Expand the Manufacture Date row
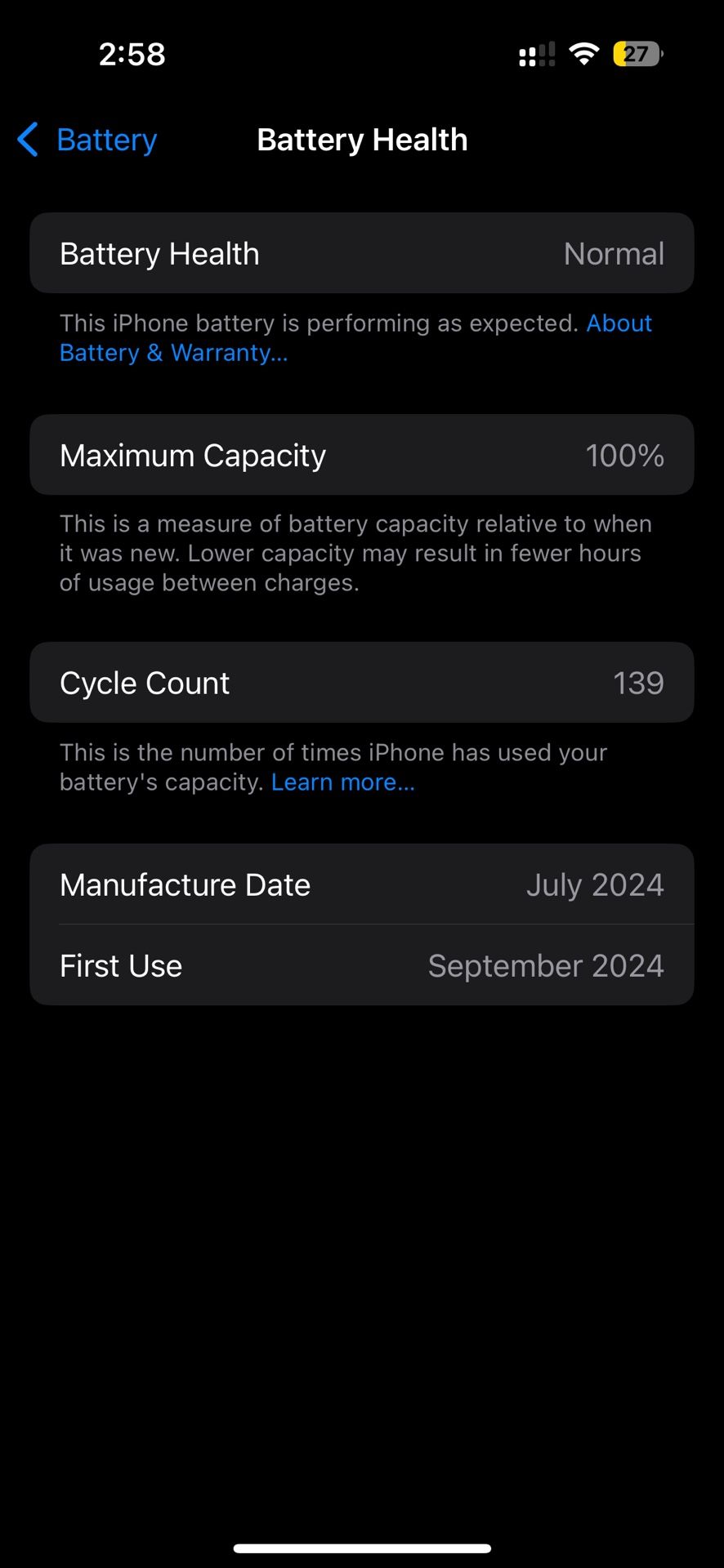Viewport: 724px width, 1568px height. (x=362, y=884)
